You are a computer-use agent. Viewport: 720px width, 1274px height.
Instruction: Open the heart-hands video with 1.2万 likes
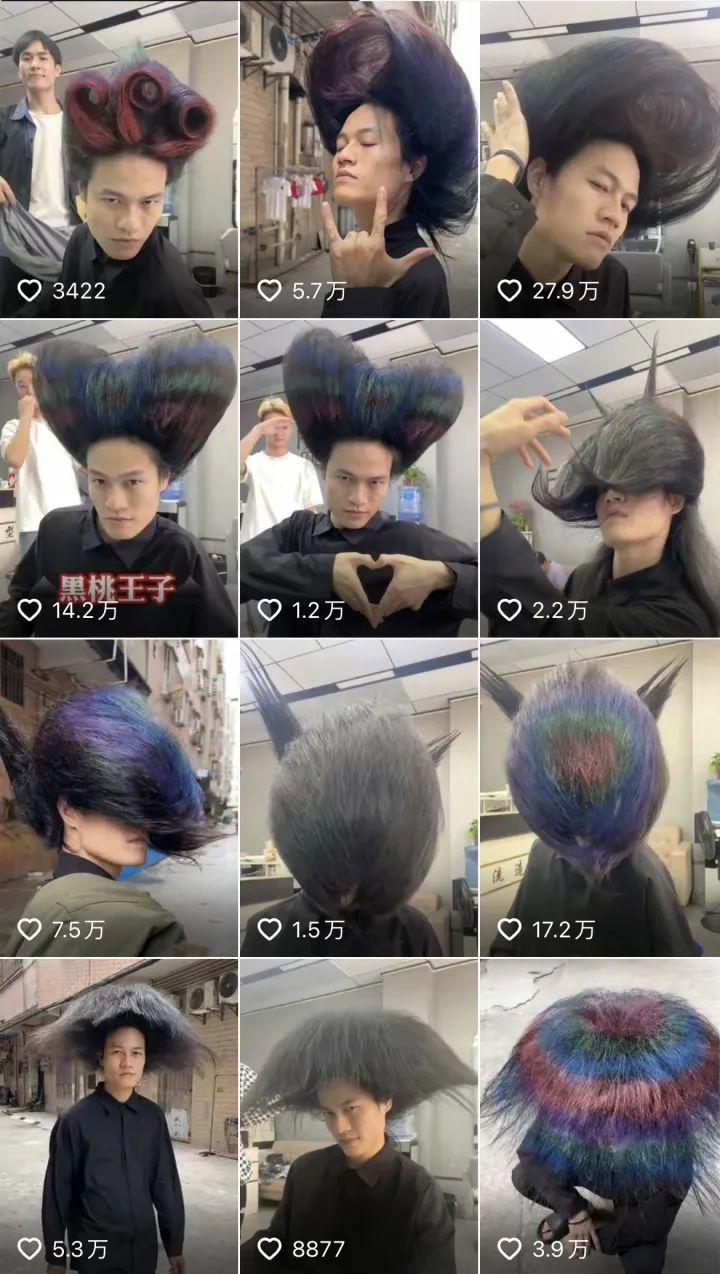click(x=359, y=478)
